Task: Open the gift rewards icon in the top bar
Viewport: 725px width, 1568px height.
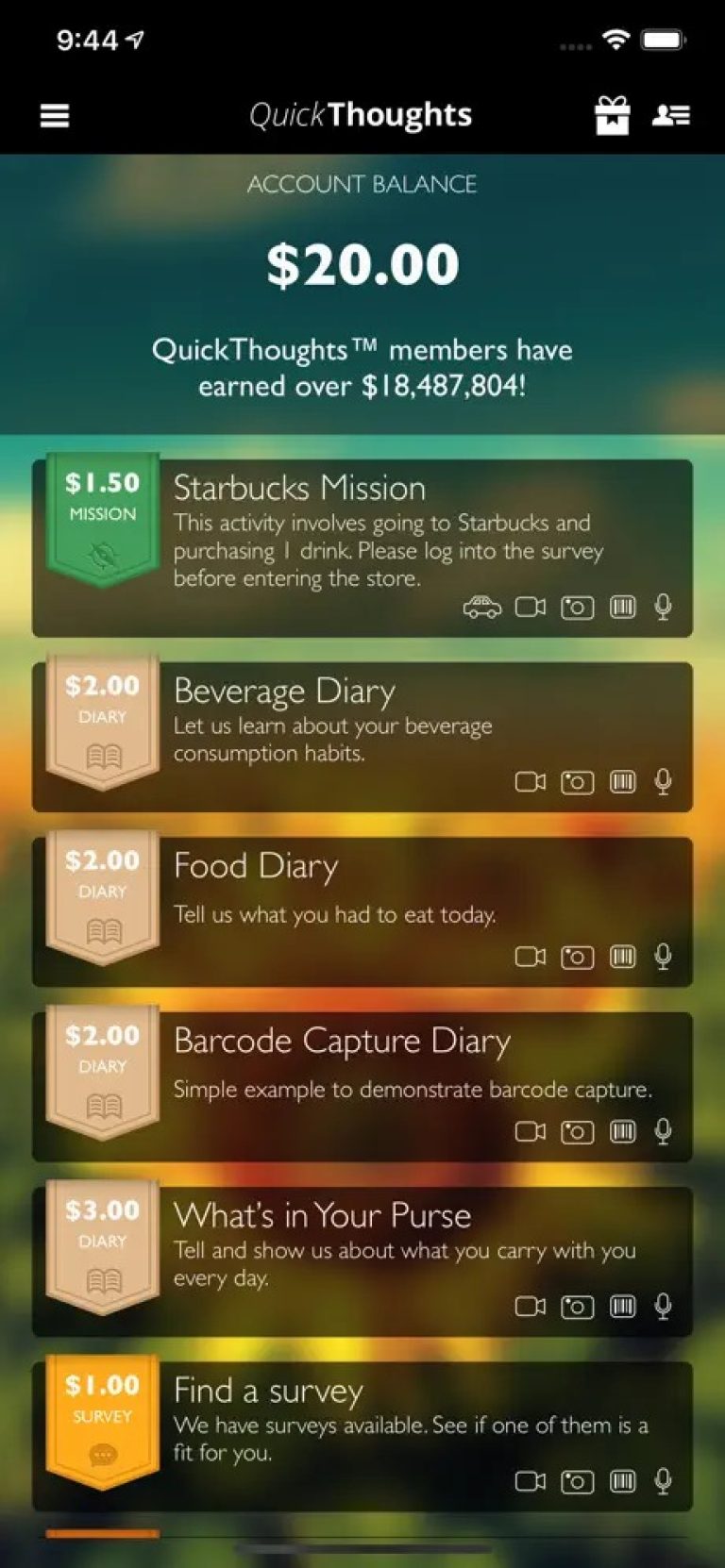Action: [613, 114]
